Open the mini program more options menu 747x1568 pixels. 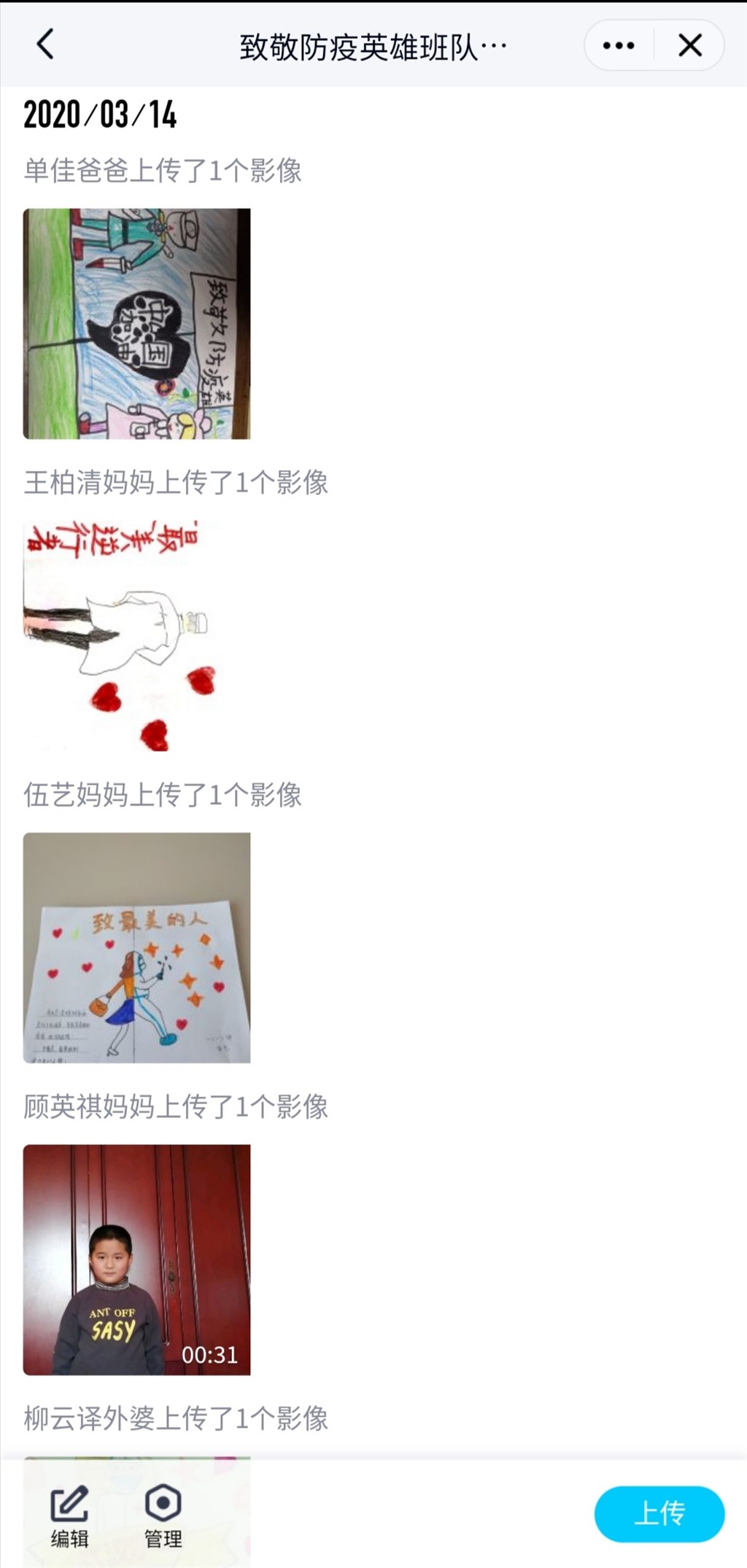click(619, 45)
